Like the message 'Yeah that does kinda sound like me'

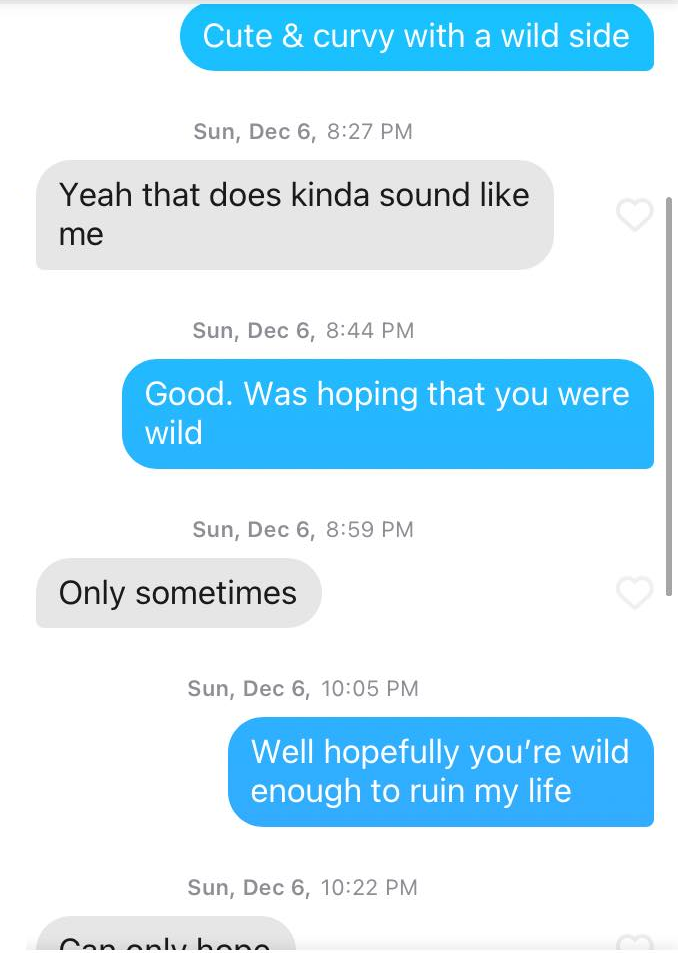coord(634,215)
